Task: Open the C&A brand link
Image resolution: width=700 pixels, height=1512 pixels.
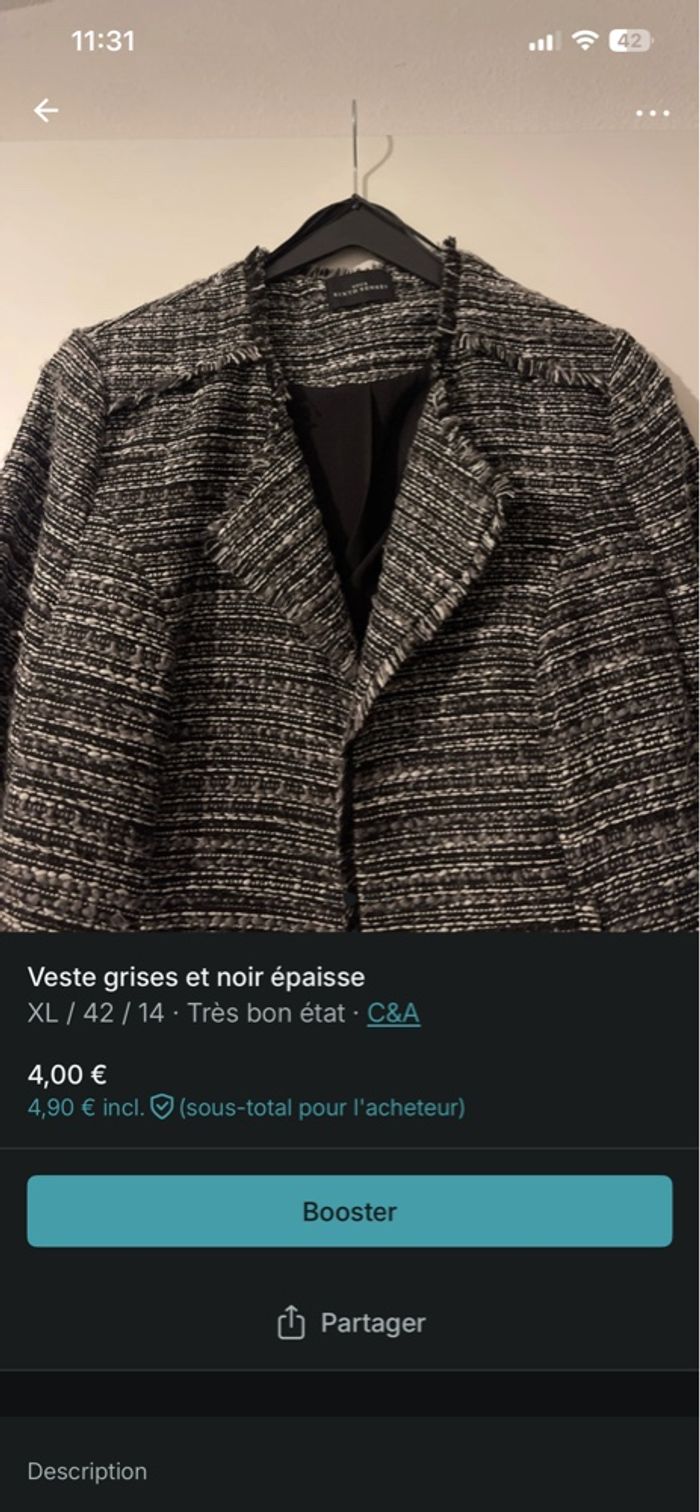Action: point(393,1013)
